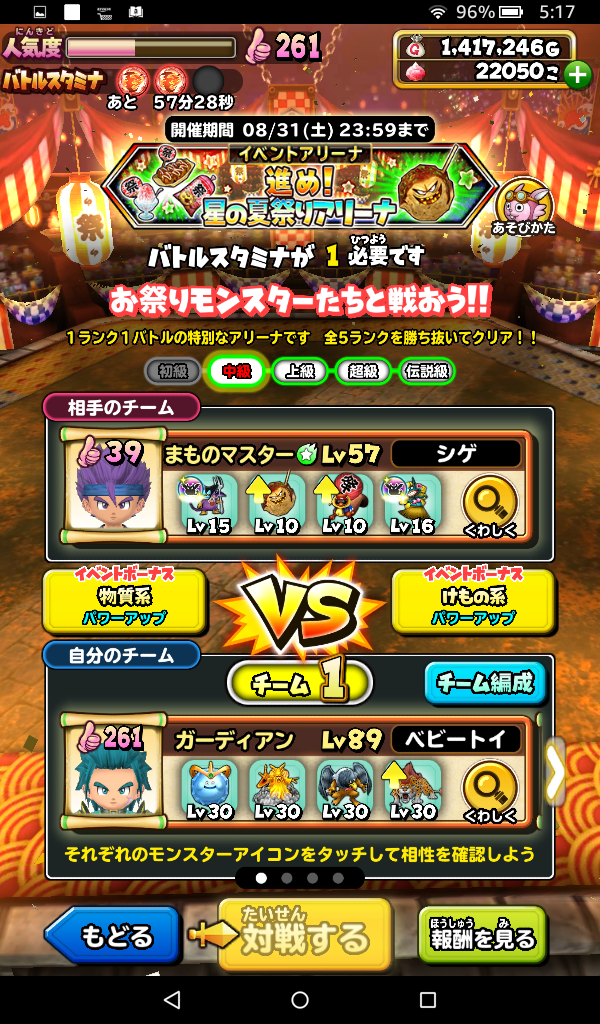
Task: Switch to 伝説級 difficulty
Action: [426, 371]
